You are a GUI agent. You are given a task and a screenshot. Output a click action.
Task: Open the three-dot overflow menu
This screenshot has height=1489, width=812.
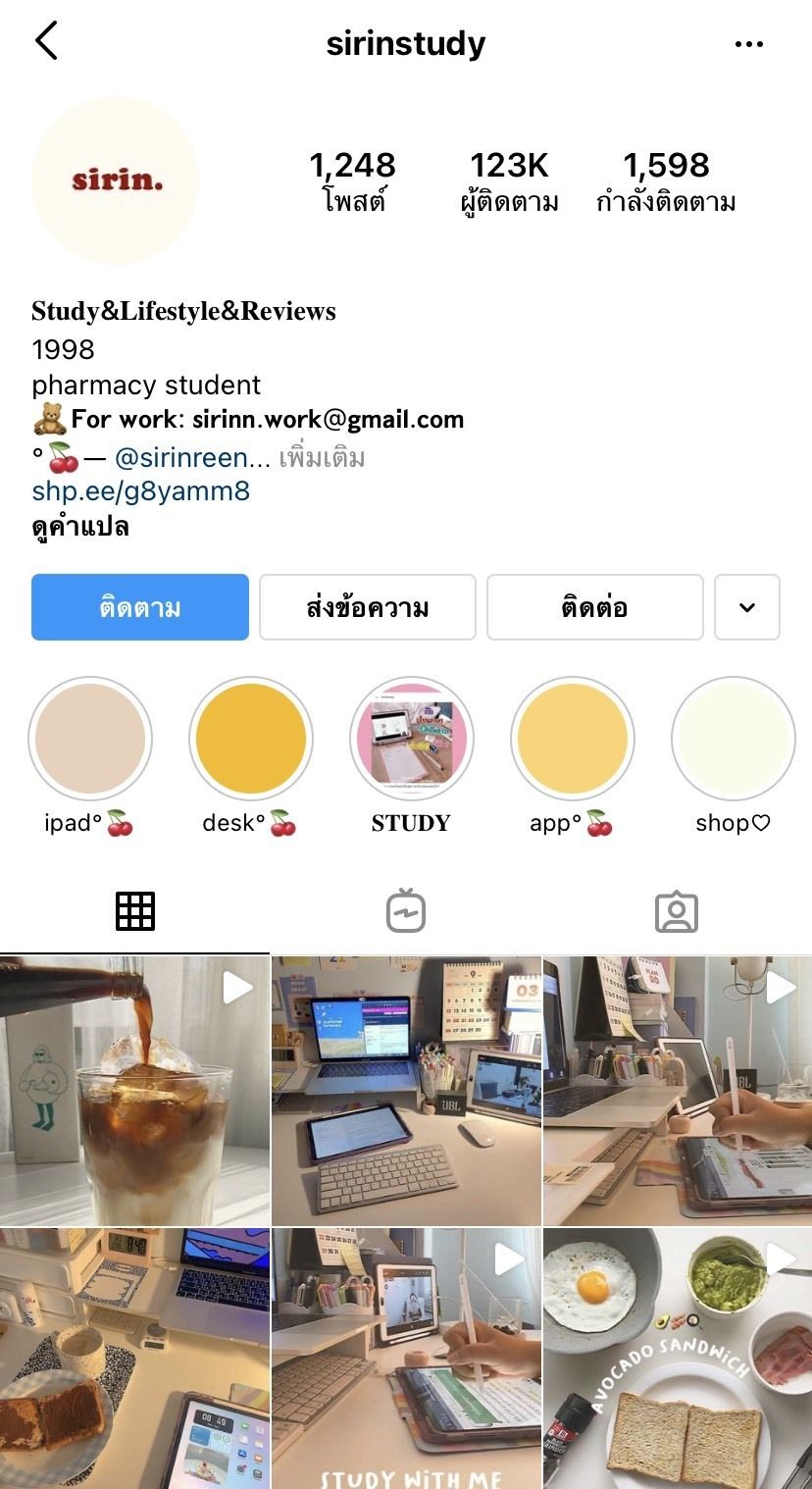pos(748,44)
